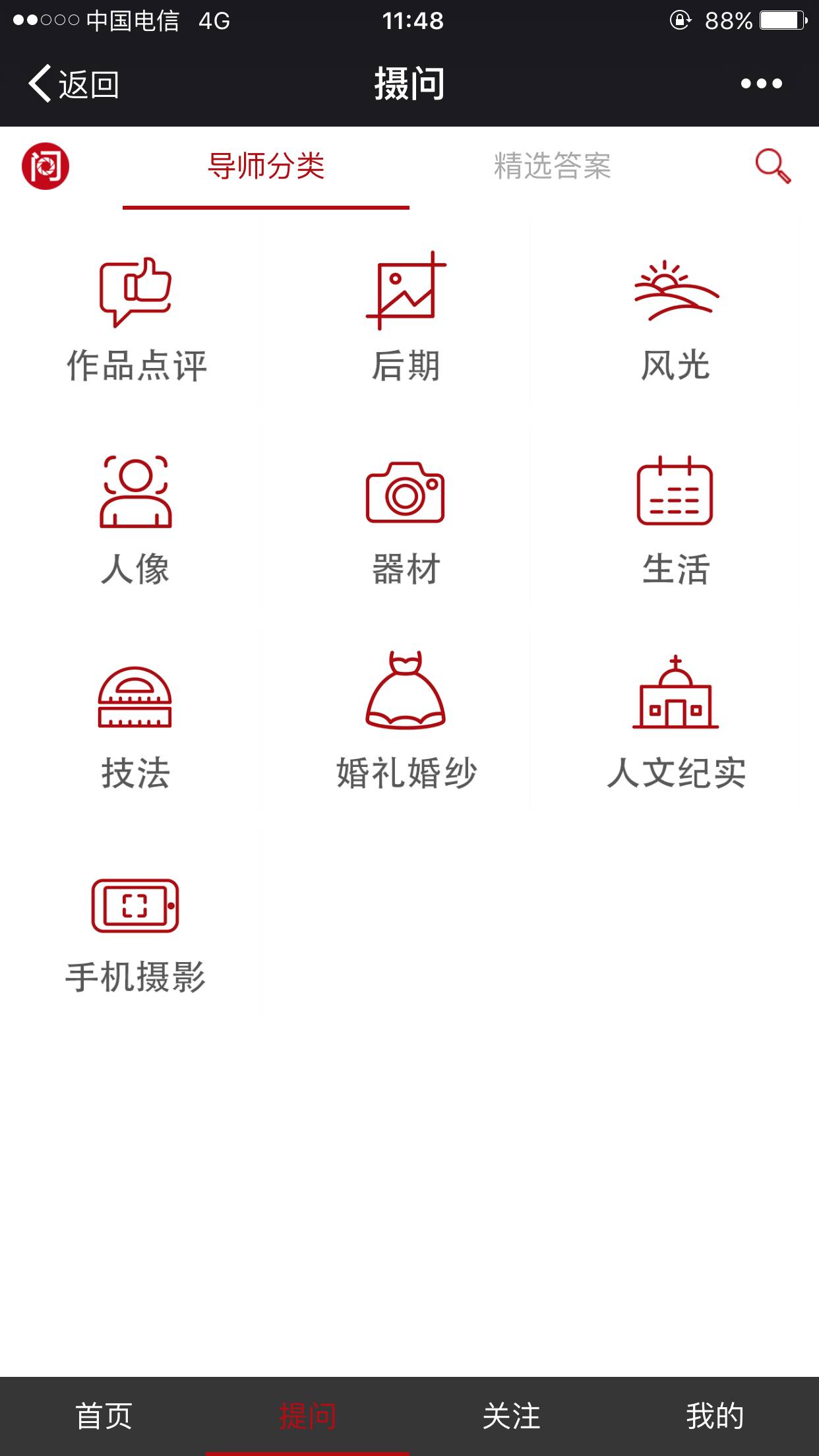Open the 我的 bottom tab

(x=715, y=1416)
